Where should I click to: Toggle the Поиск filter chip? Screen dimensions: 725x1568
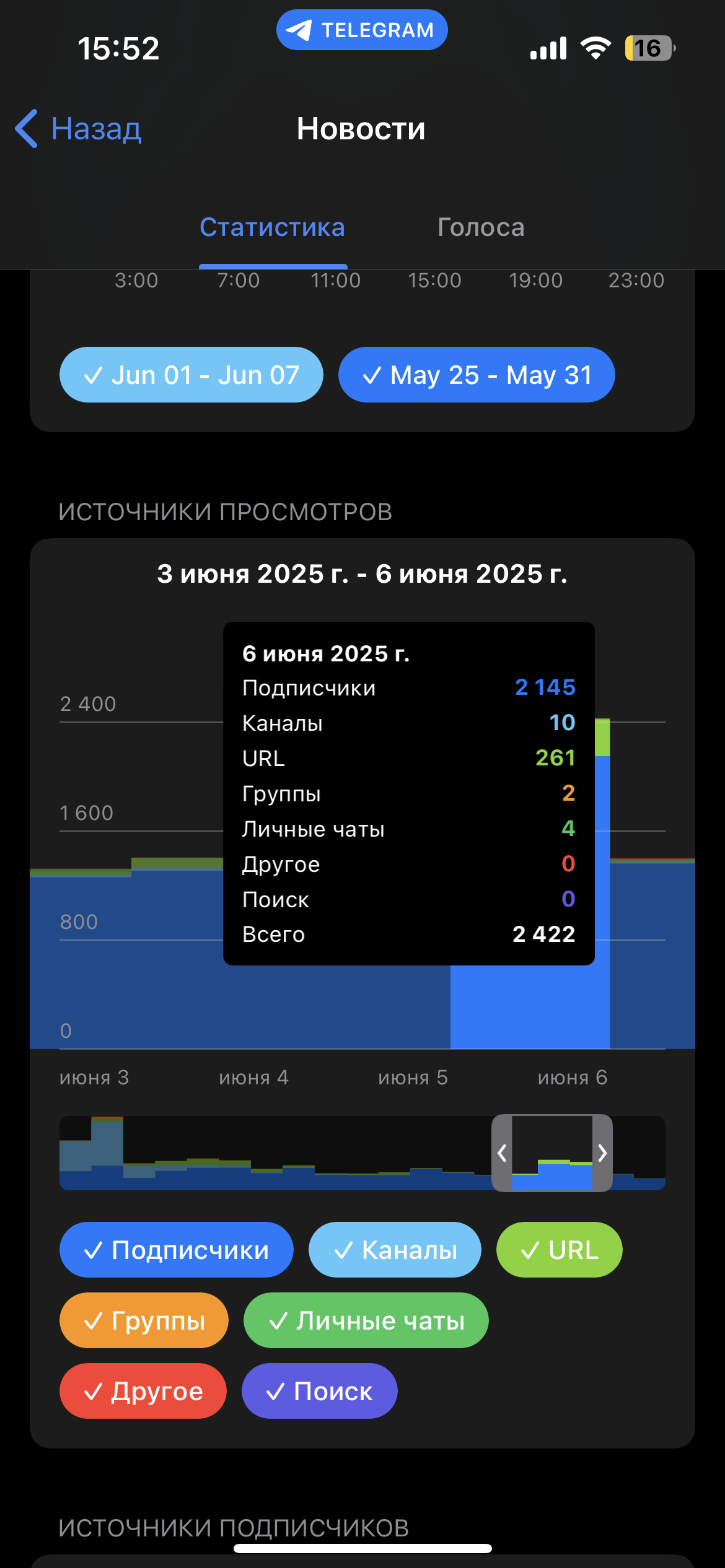tap(319, 1391)
